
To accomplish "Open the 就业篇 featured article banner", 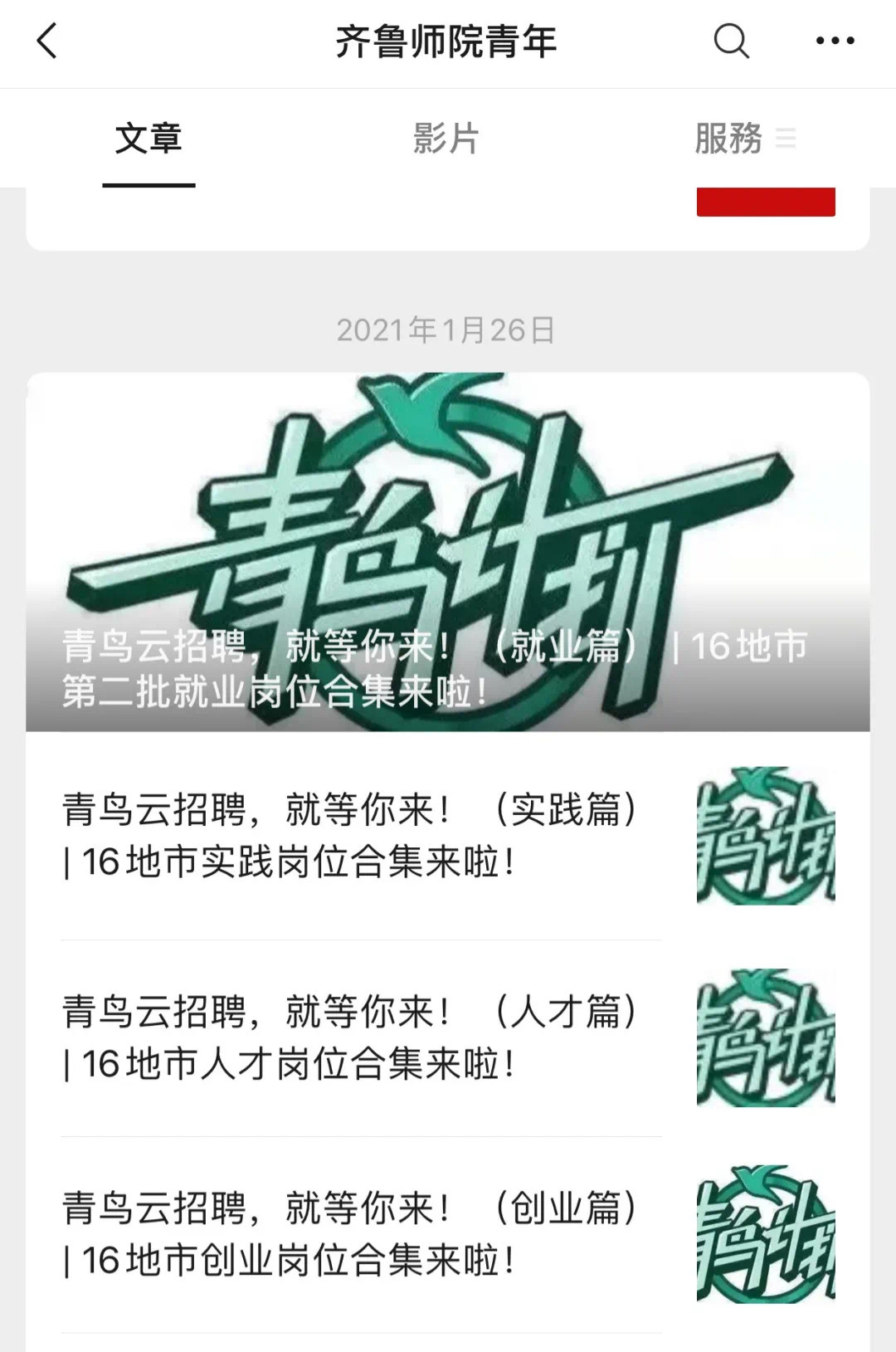I will [x=448, y=552].
